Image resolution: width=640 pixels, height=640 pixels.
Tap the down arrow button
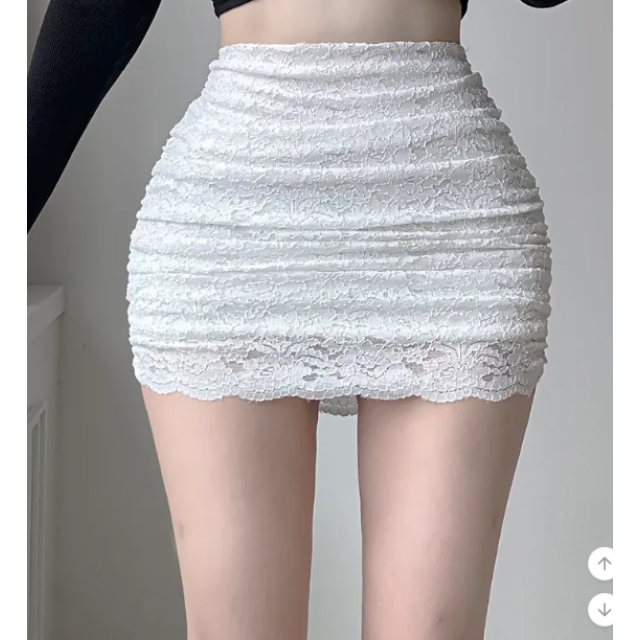(603, 609)
